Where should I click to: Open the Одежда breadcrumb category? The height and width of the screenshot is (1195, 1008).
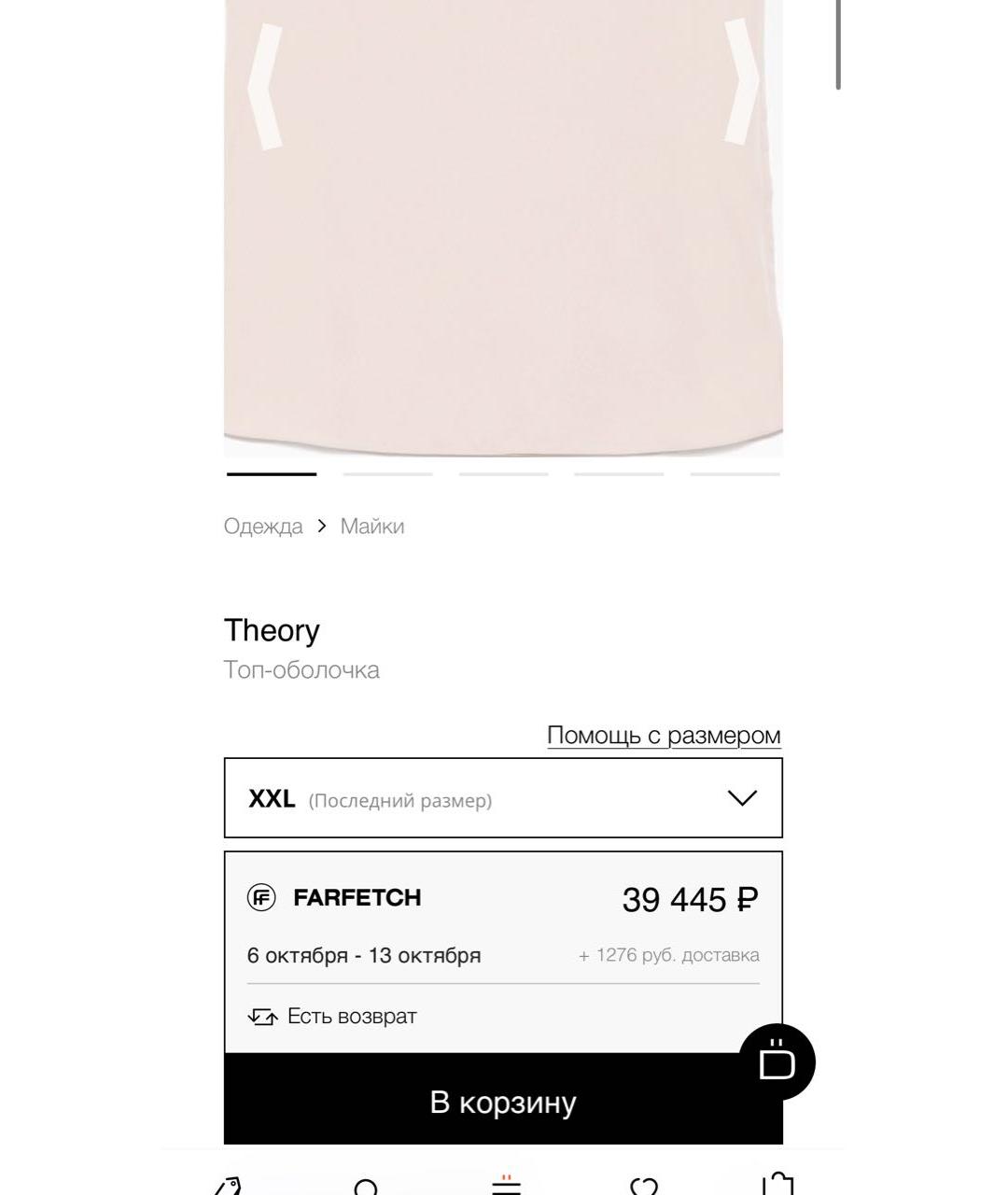[263, 527]
